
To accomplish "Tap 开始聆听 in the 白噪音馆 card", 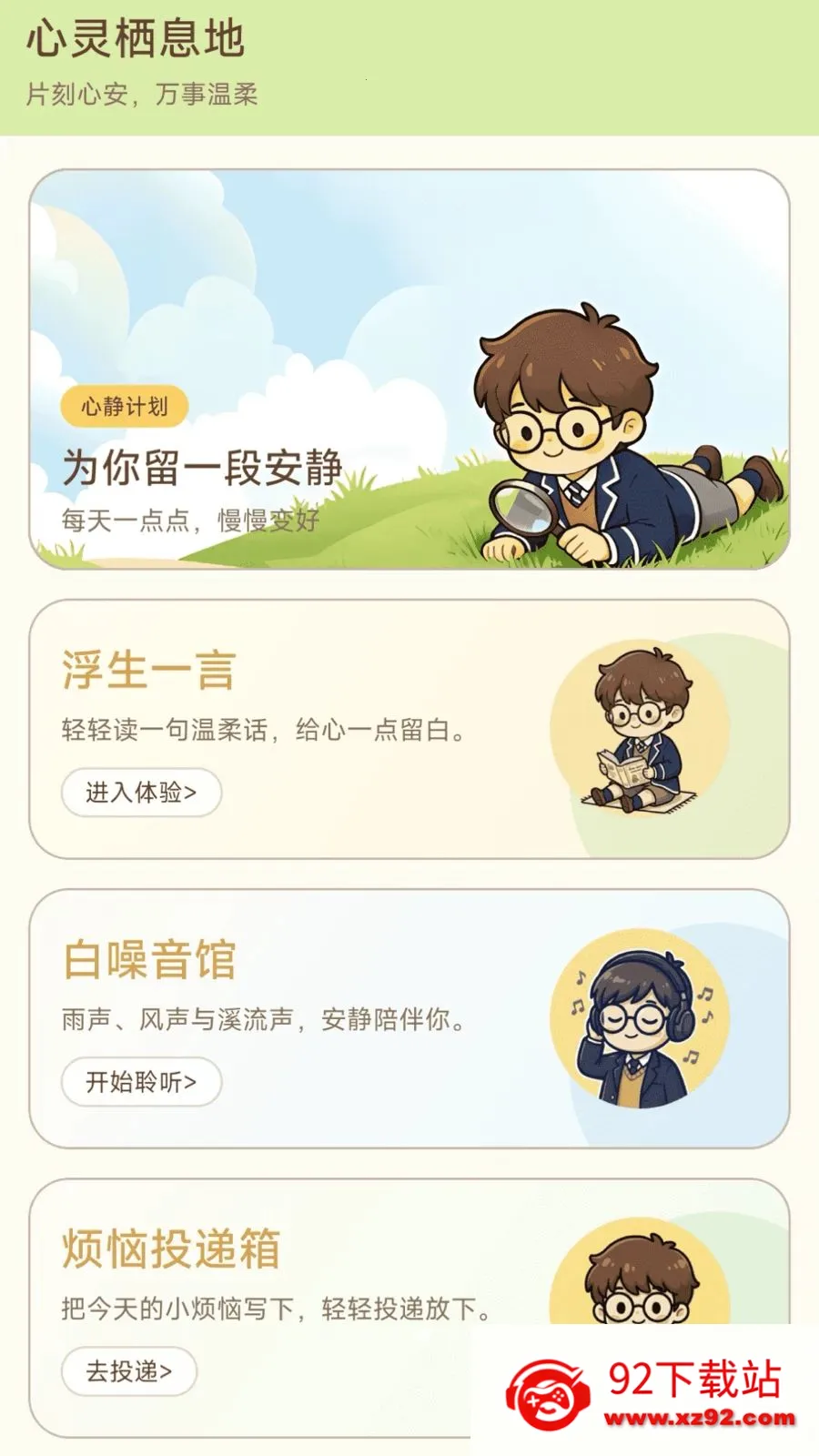I will point(141,1082).
